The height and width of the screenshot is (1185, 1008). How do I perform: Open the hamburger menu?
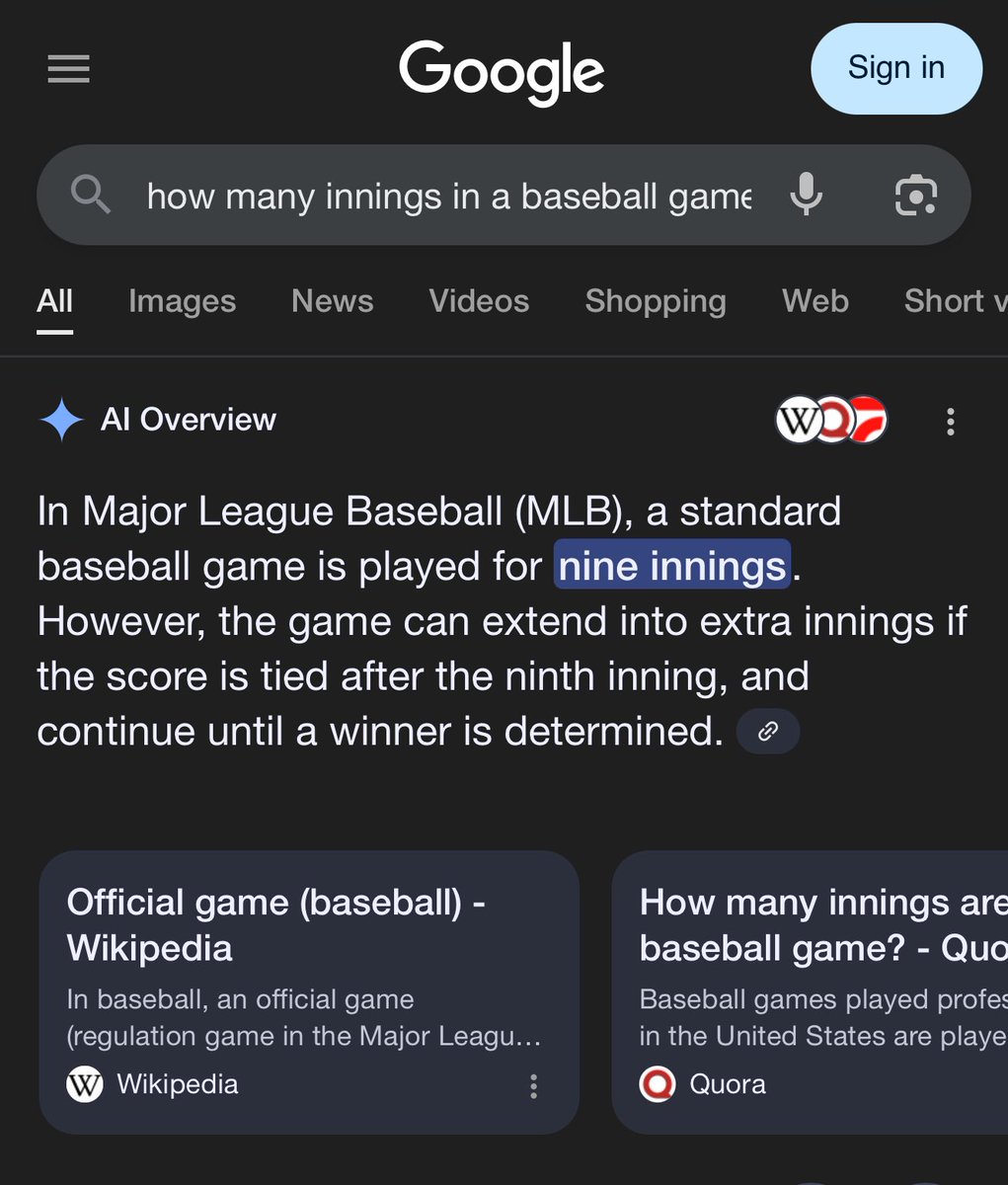tap(69, 69)
